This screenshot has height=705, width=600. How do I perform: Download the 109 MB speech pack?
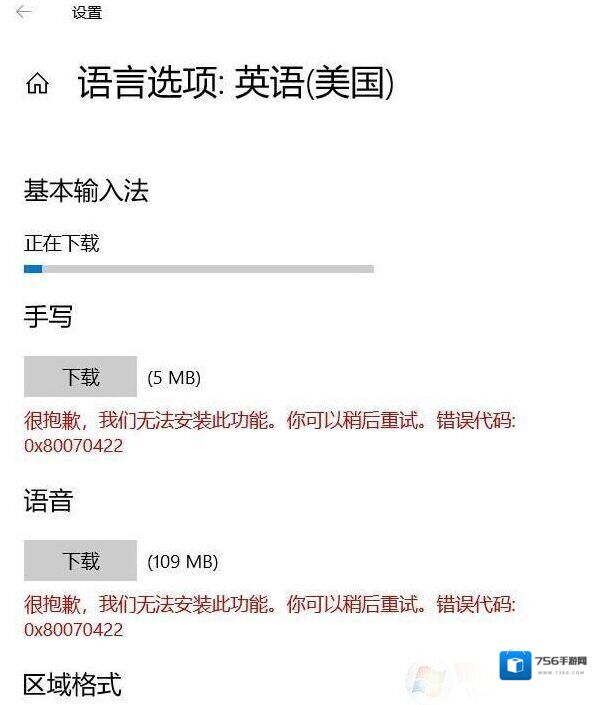pyautogui.click(x=80, y=561)
